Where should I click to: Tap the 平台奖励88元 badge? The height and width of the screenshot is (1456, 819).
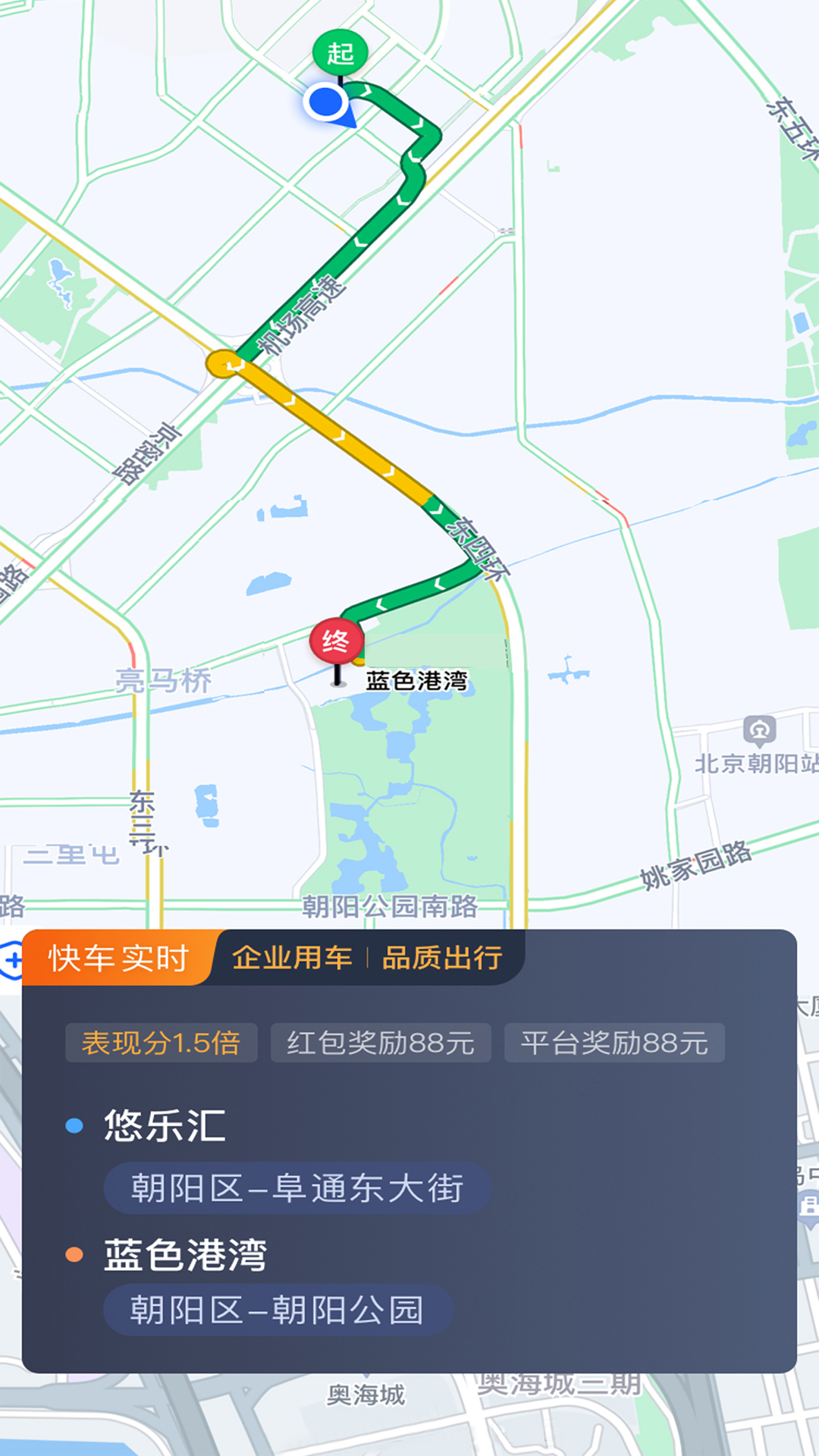click(x=614, y=1043)
